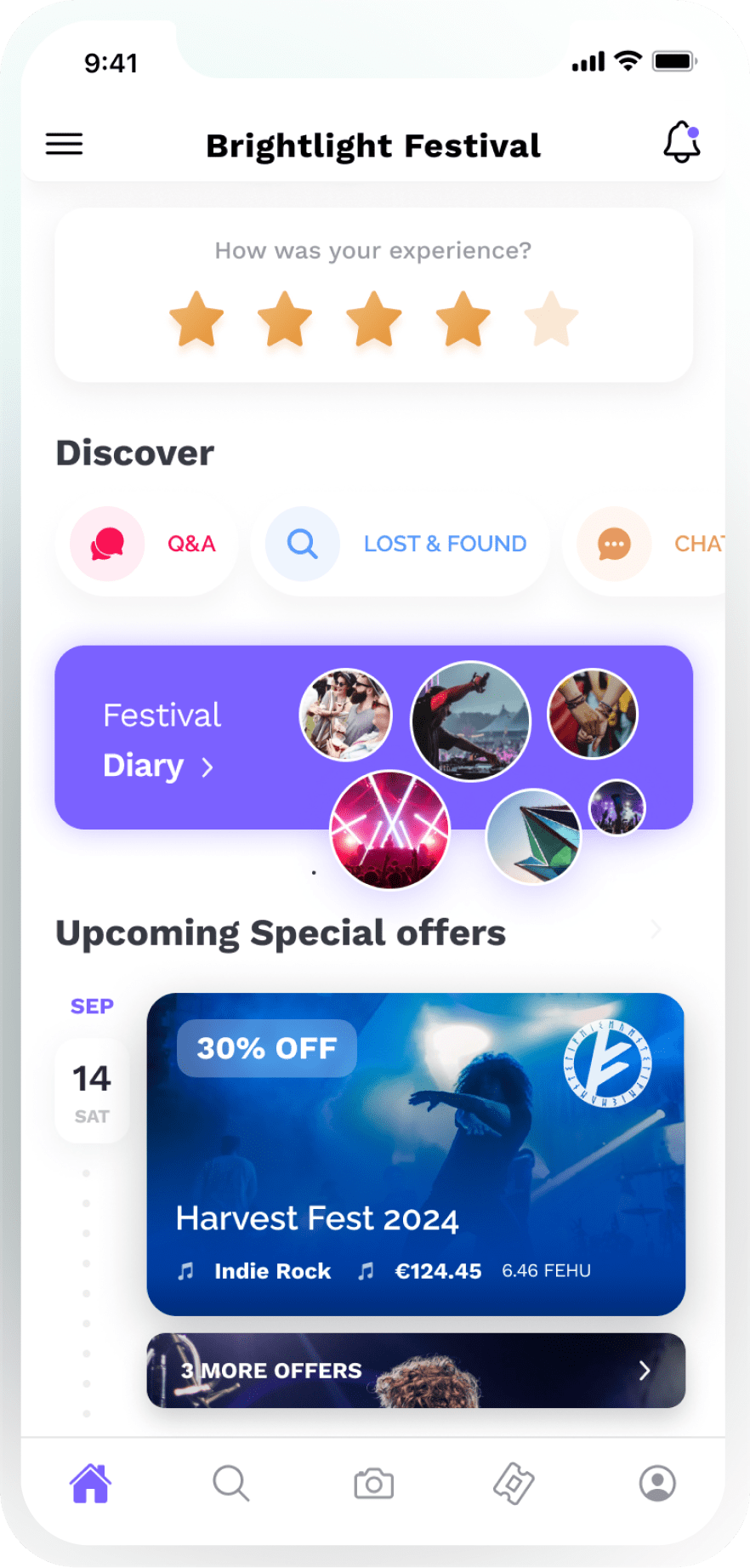This screenshot has width=750, height=1568.
Task: Open the Harvest Fest 2024 offer card
Action: click(416, 1155)
